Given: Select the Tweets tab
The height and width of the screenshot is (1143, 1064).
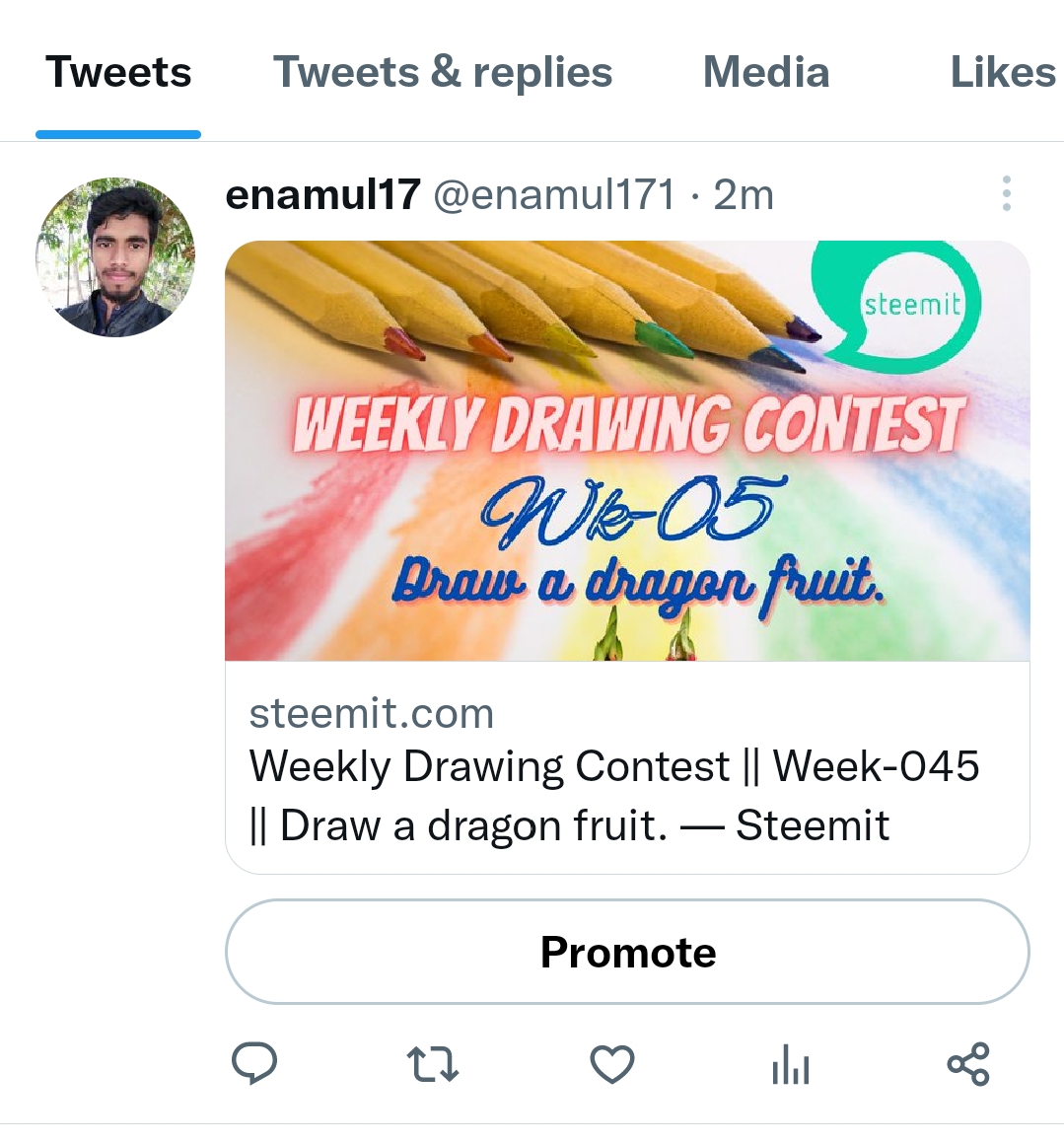Looking at the screenshot, I should pos(118,72).
